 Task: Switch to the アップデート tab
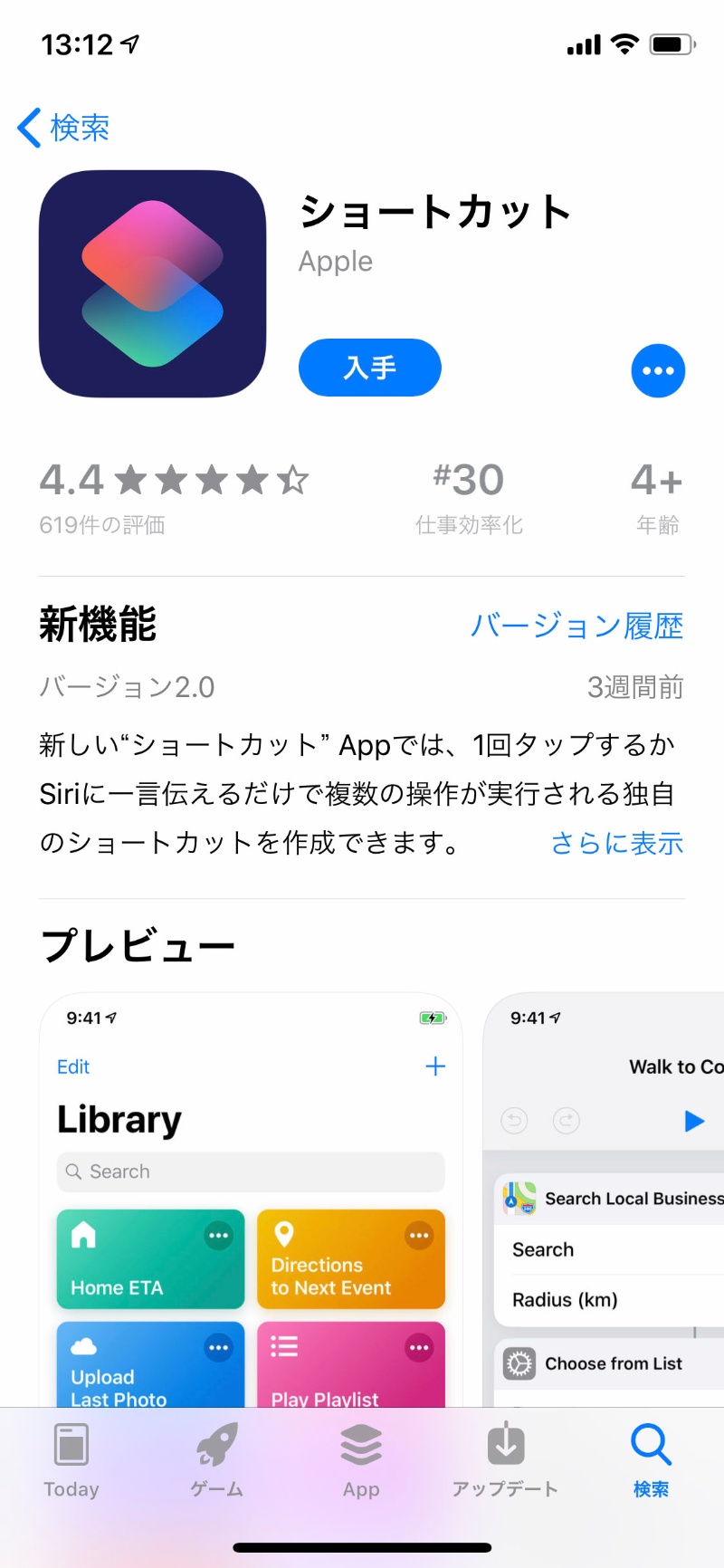pos(505,1459)
